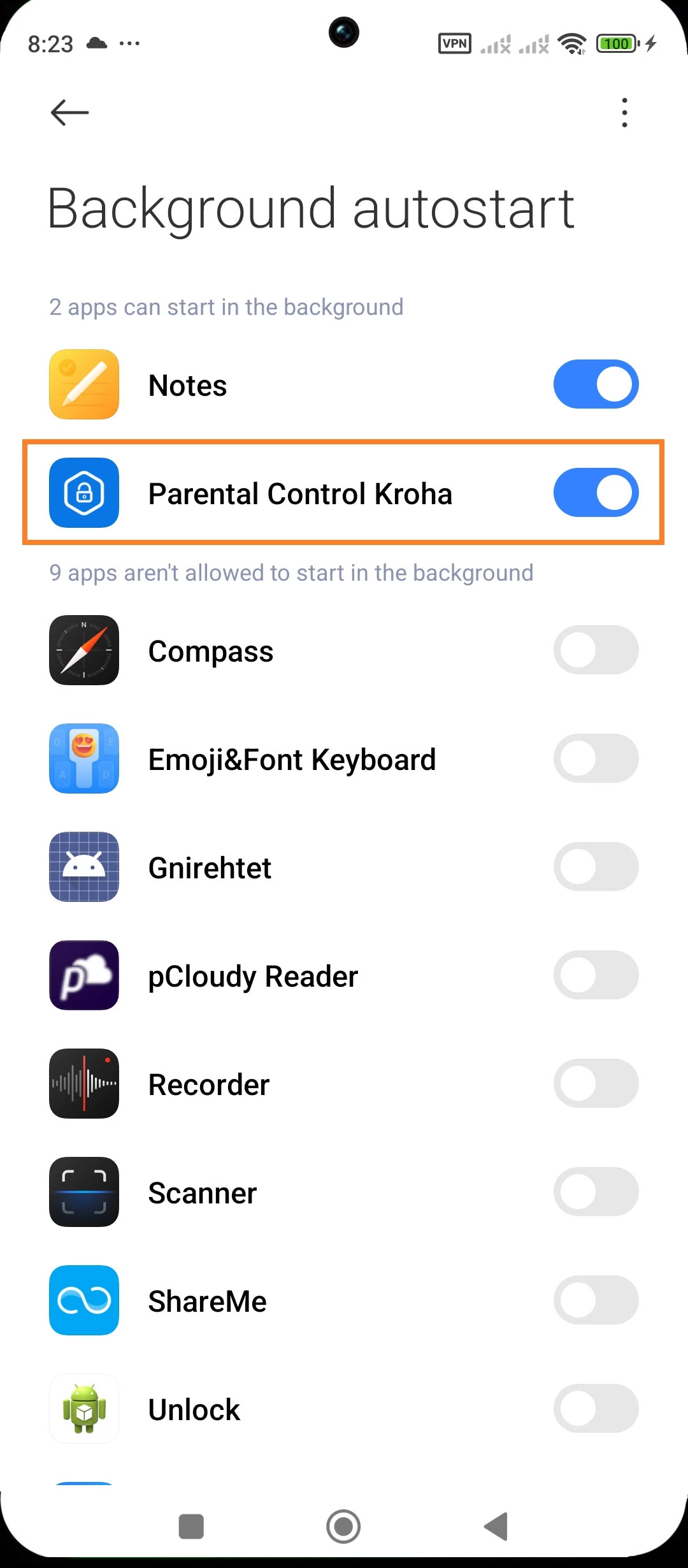Open recent apps from navigation bar
The width and height of the screenshot is (688, 1568).
[191, 1527]
